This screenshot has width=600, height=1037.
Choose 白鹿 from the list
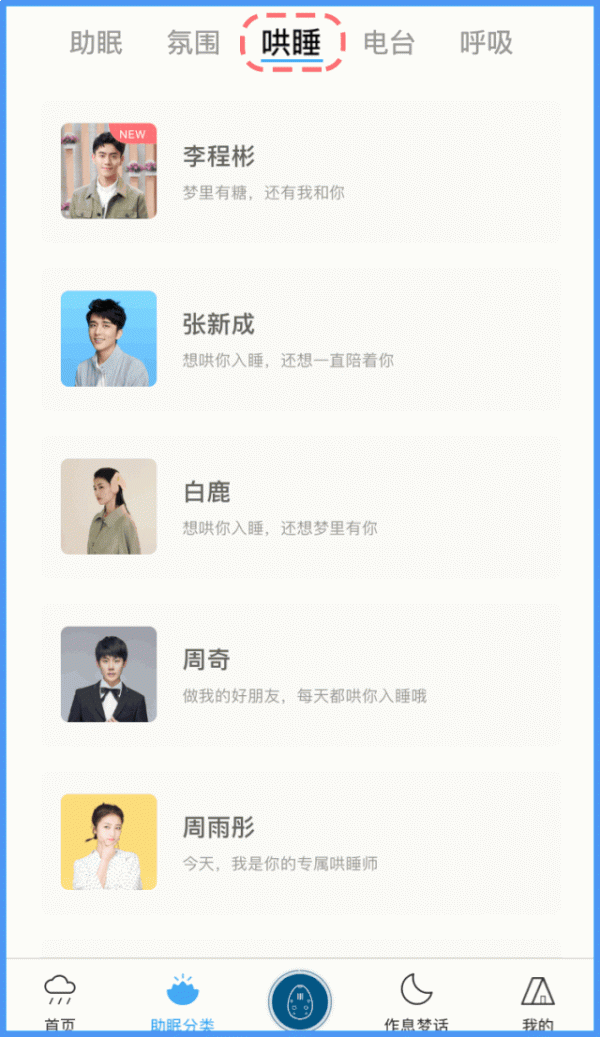(300, 507)
